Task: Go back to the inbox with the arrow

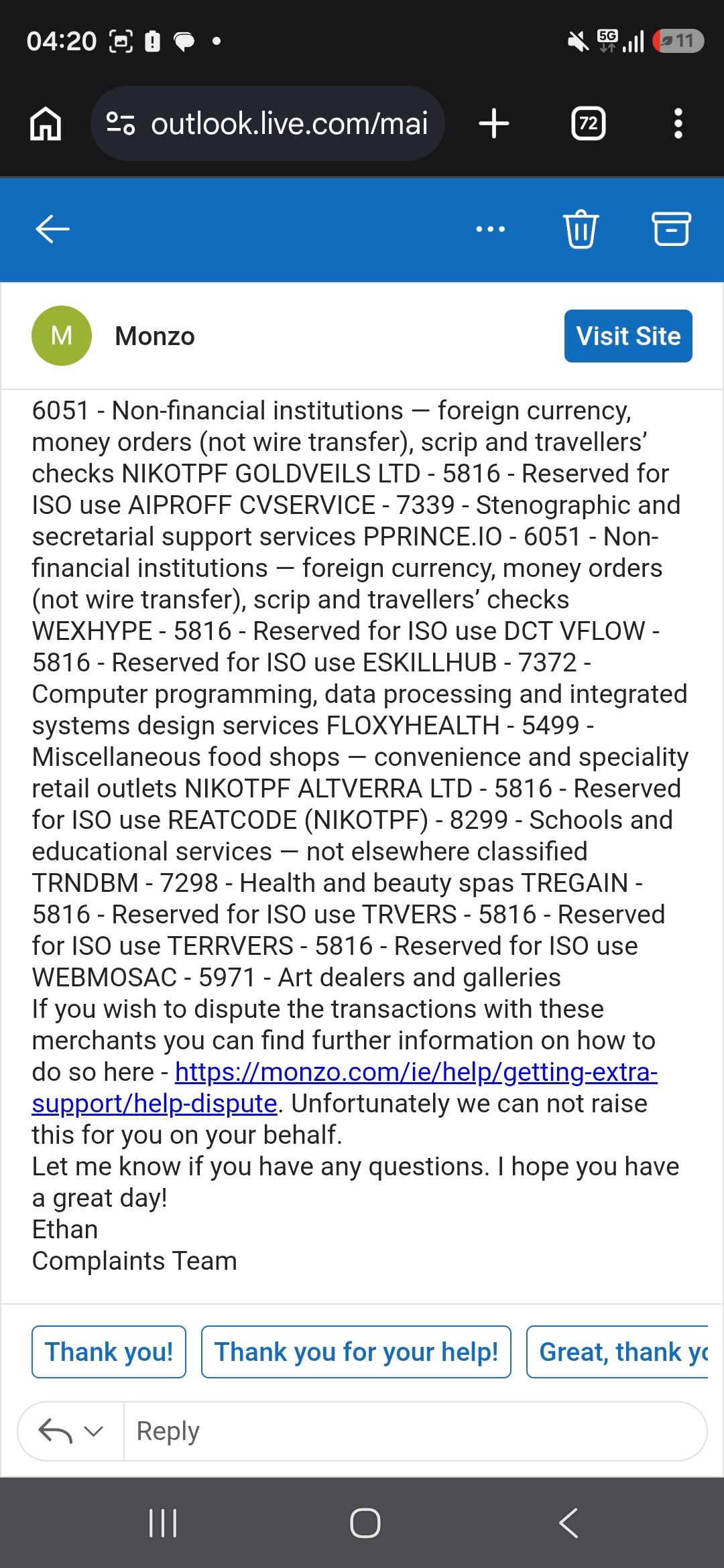Action: point(52,229)
